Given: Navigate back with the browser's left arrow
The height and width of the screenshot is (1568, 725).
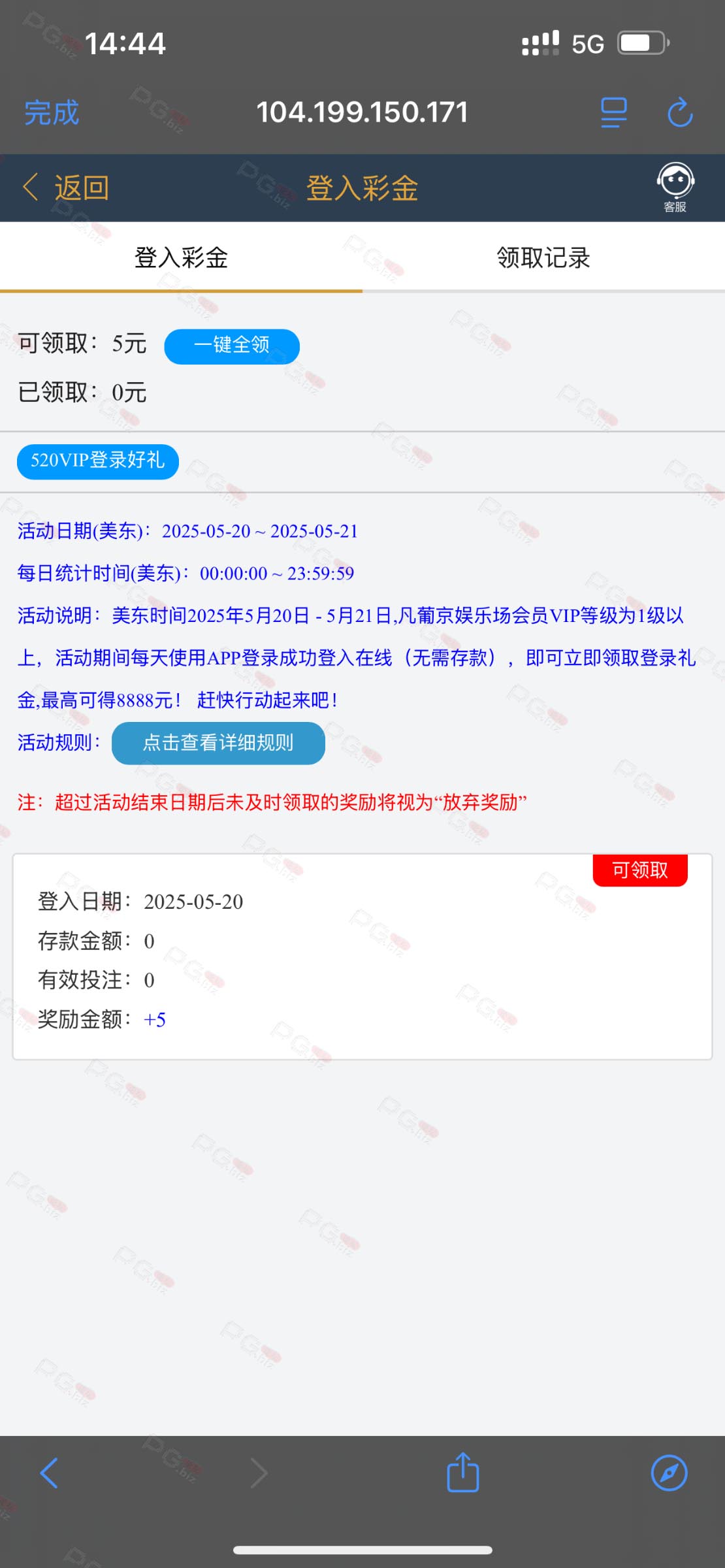Looking at the screenshot, I should coord(50,1473).
